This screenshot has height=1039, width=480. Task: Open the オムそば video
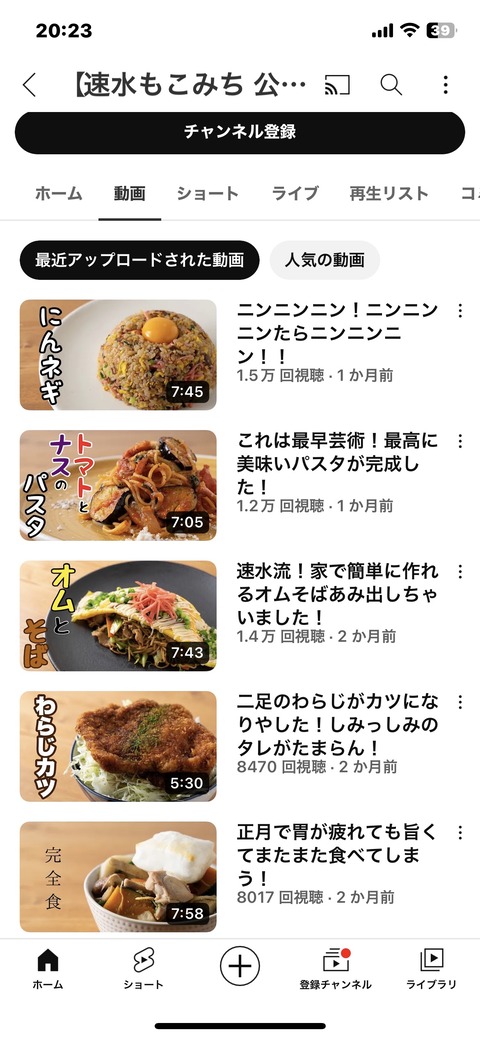coord(118,616)
